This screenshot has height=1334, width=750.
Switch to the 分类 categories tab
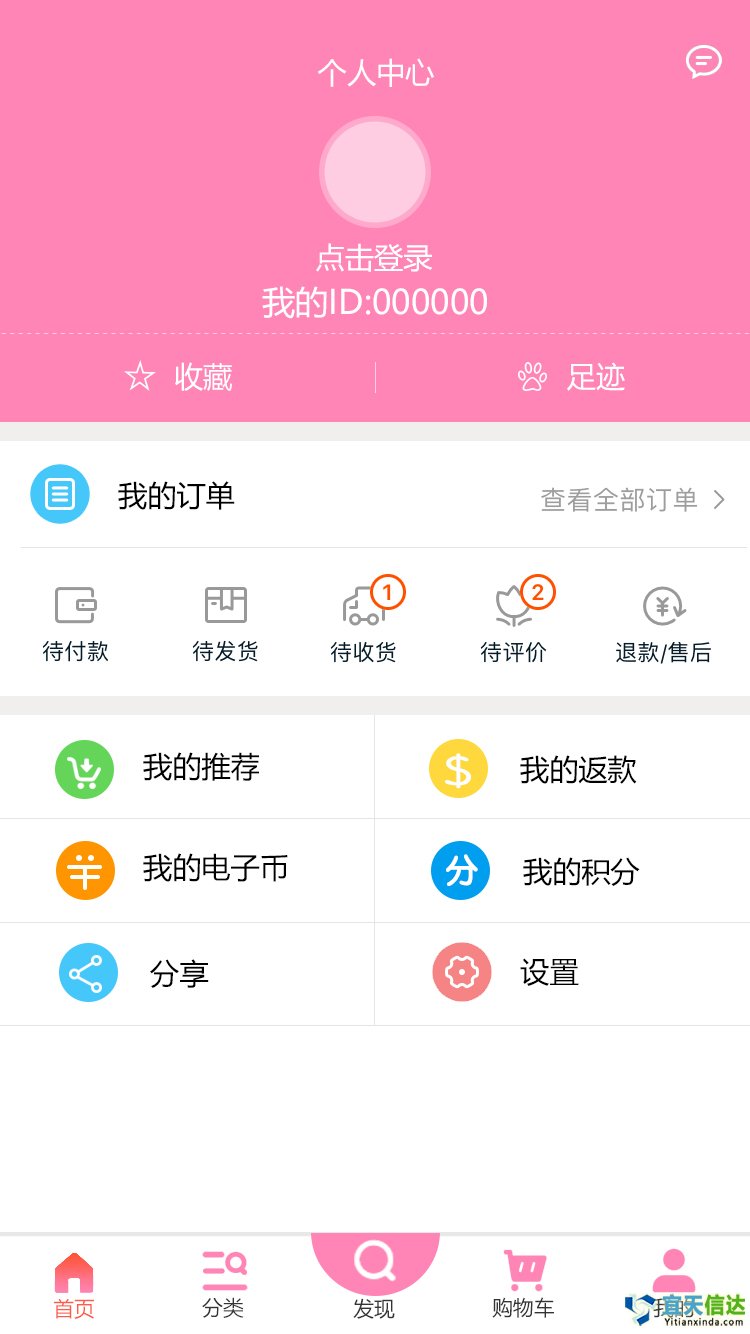point(224,1285)
